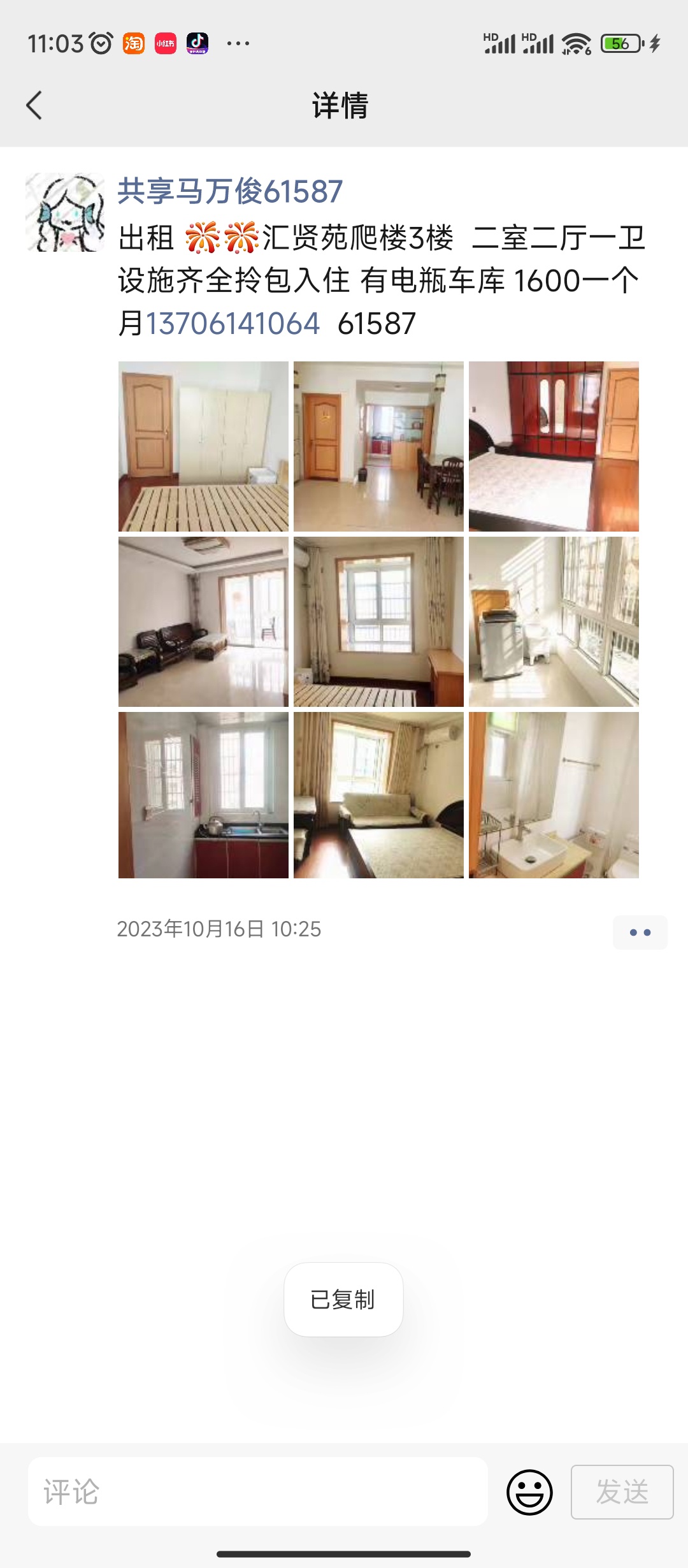Open the bathroom washbasin photo
Screen dimensions: 688x1568
coord(554,795)
